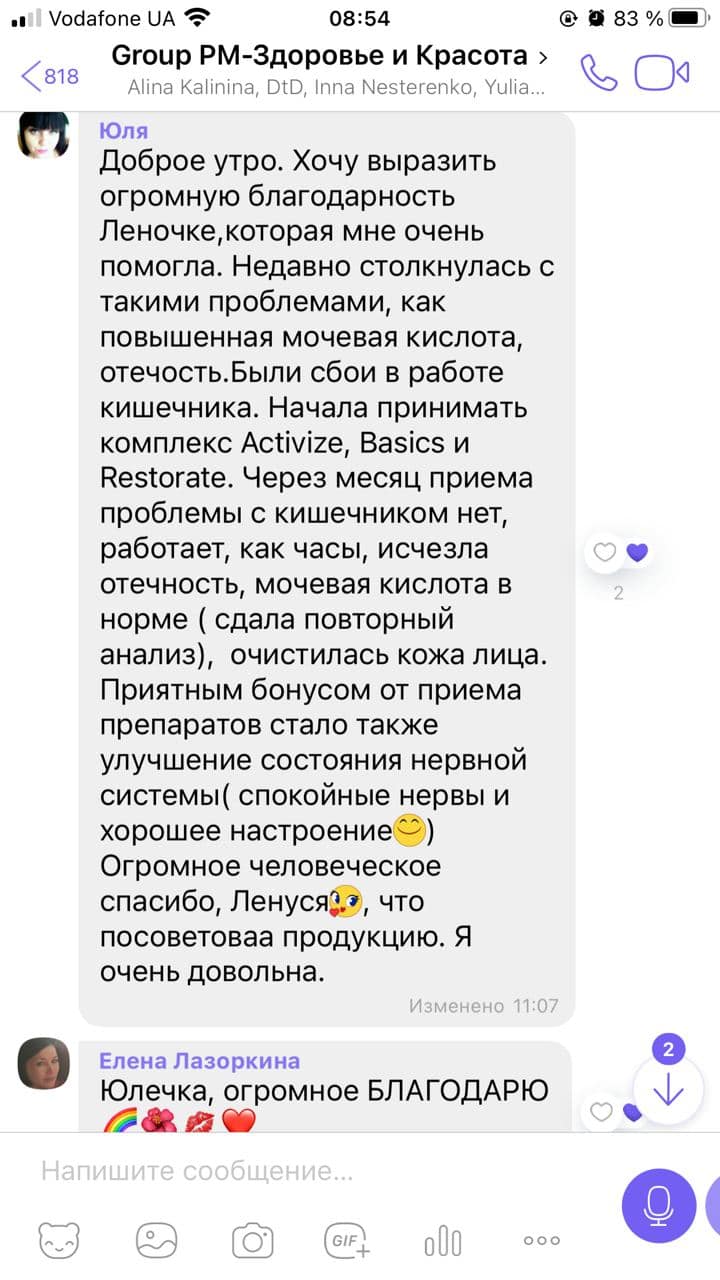Viewport: 720px width, 1280px height.
Task: Open more attachment options
Action: pyautogui.click(x=541, y=1241)
